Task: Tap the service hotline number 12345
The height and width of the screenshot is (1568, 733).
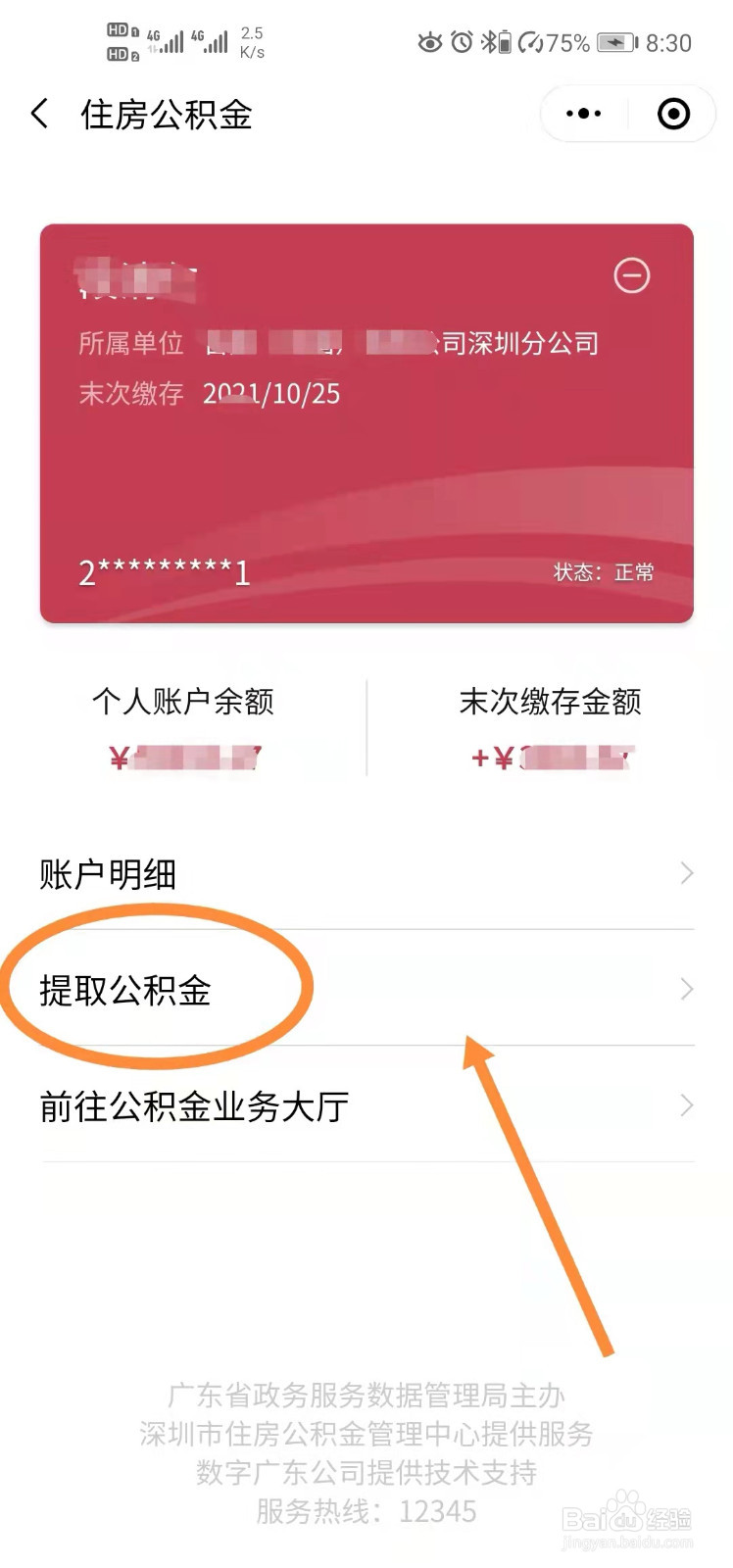Action: point(440,1511)
